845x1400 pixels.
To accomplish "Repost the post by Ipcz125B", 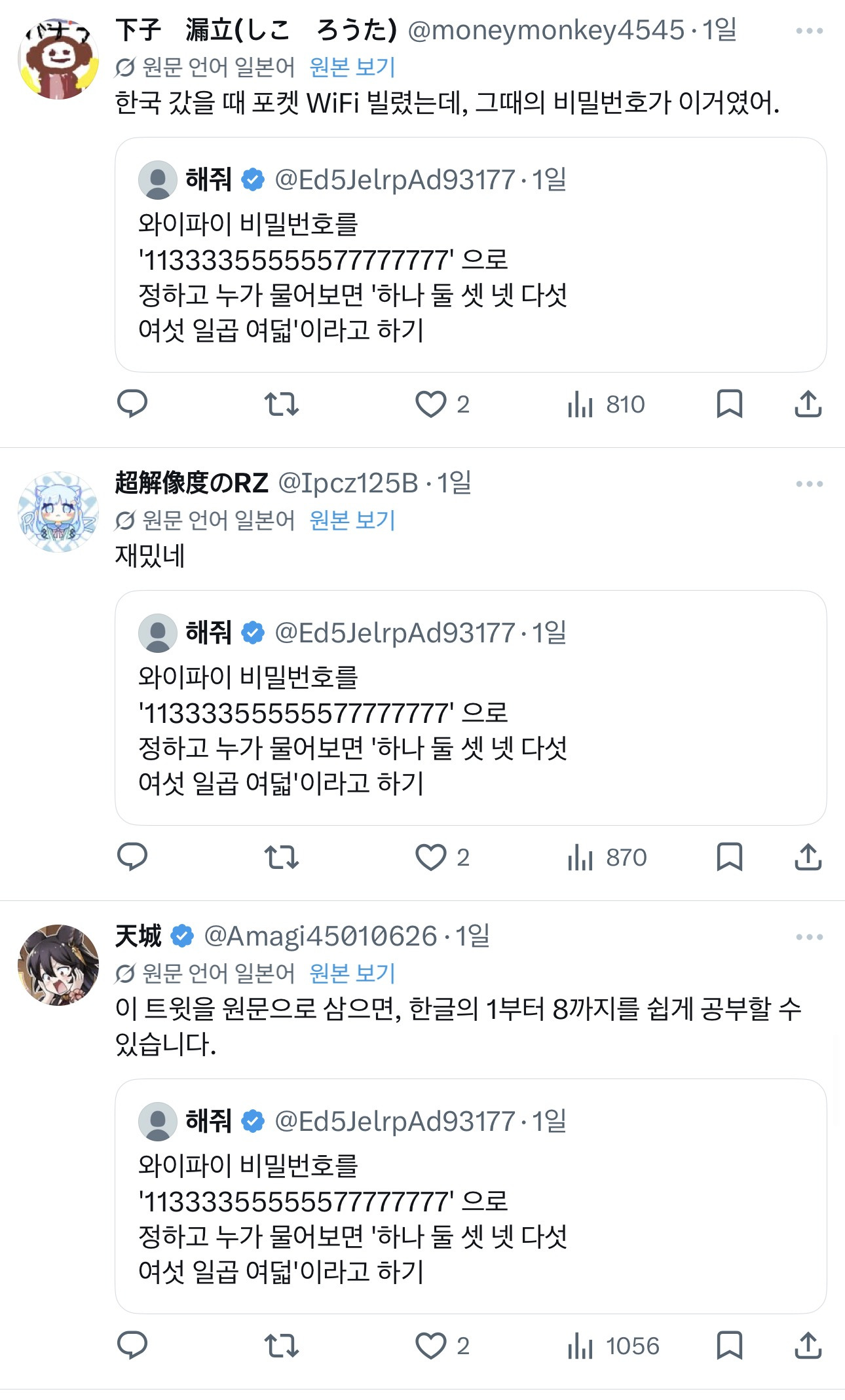I will tap(282, 857).
